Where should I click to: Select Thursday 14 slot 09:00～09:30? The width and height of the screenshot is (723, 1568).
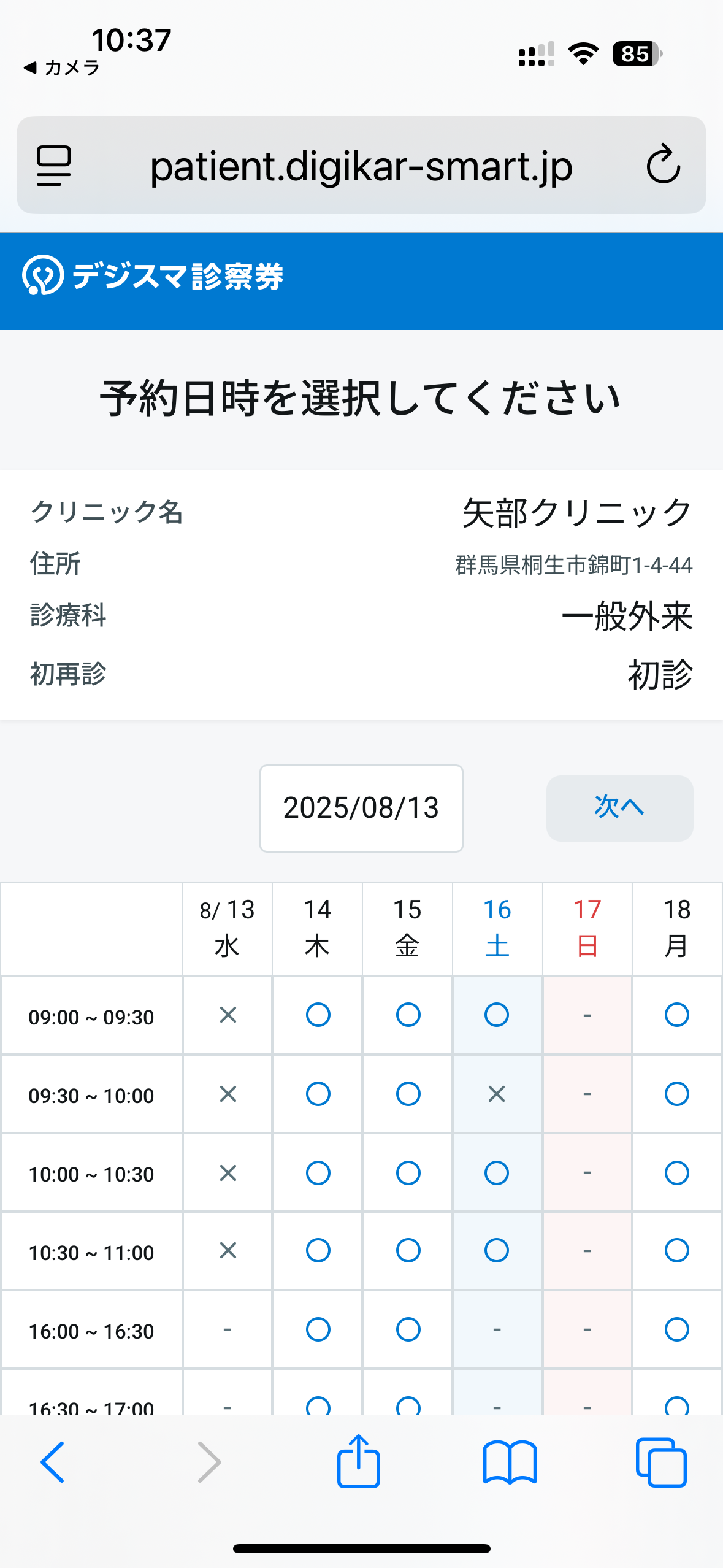[318, 1015]
